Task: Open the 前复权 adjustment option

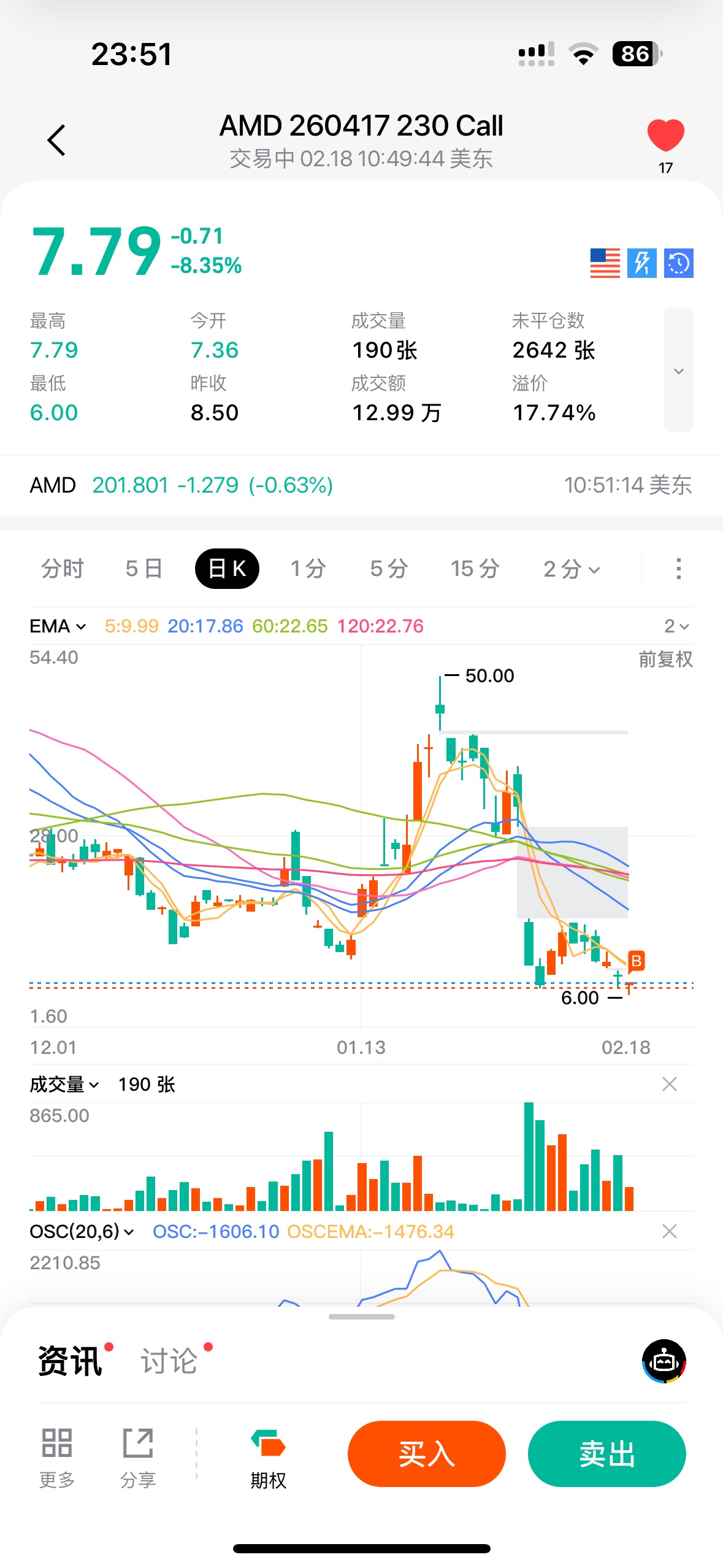Action: tap(665, 659)
